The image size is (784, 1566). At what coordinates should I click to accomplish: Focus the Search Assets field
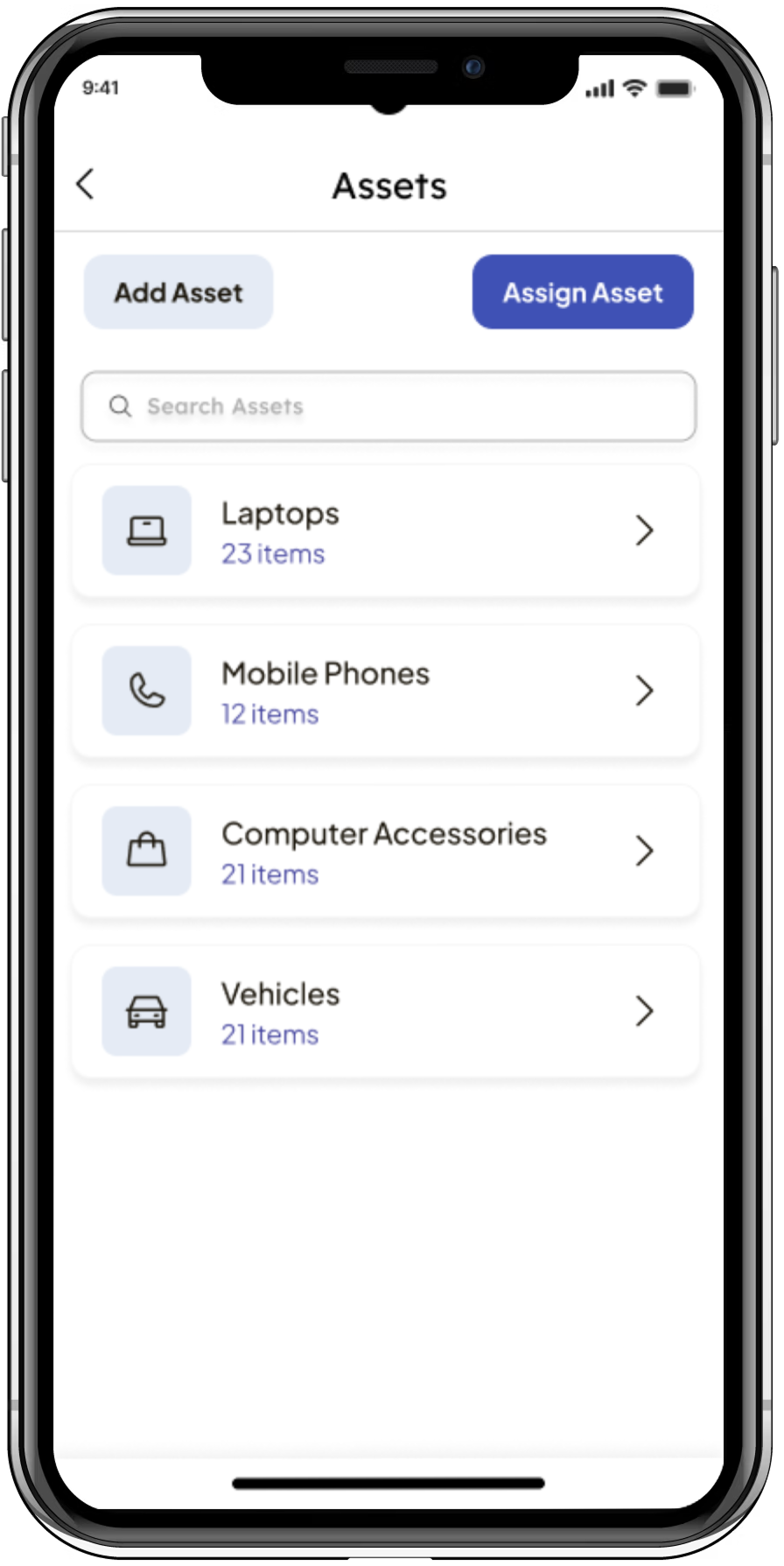388,407
